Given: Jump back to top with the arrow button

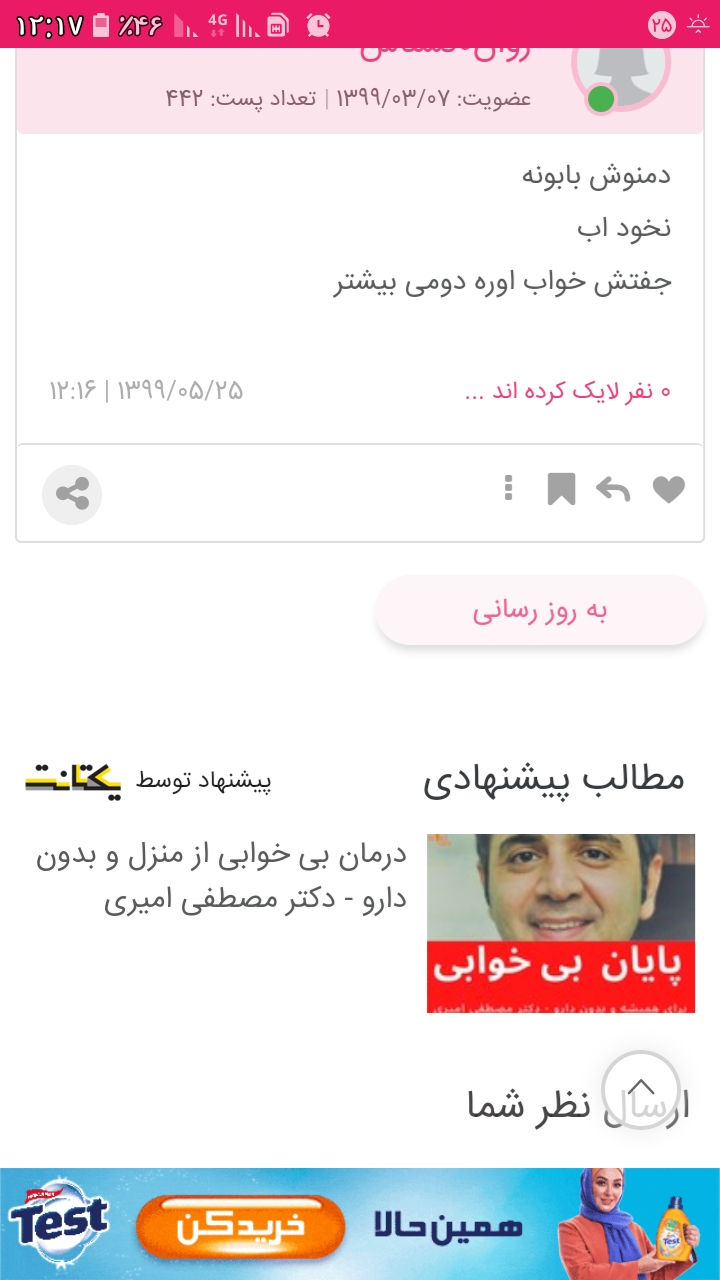Looking at the screenshot, I should pyautogui.click(x=641, y=1090).
